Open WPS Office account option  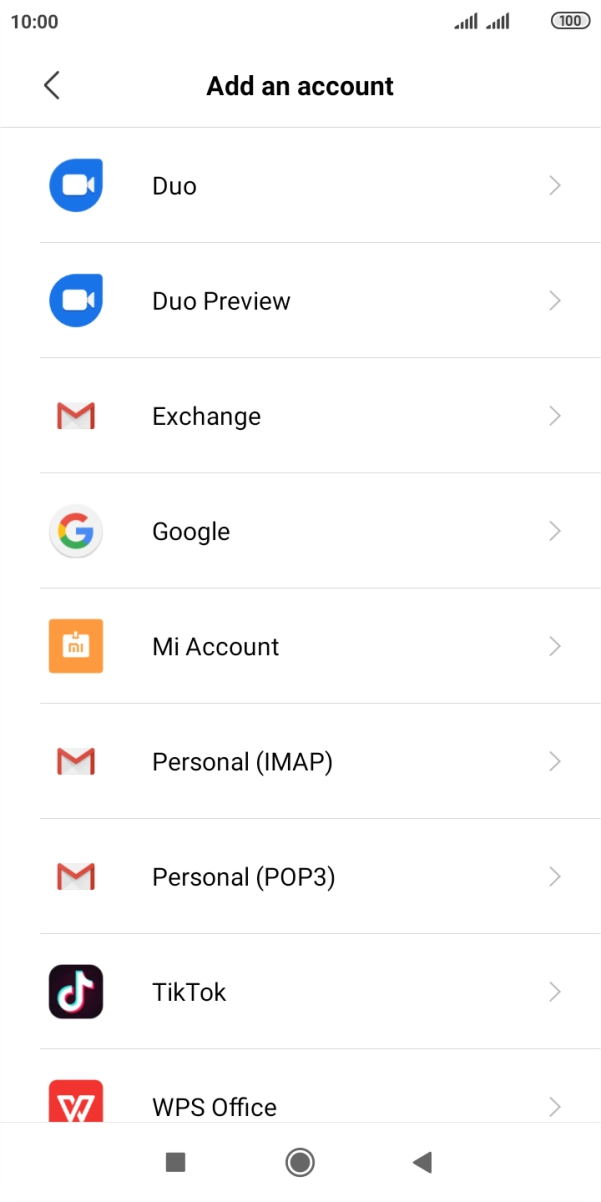[x=300, y=1105]
